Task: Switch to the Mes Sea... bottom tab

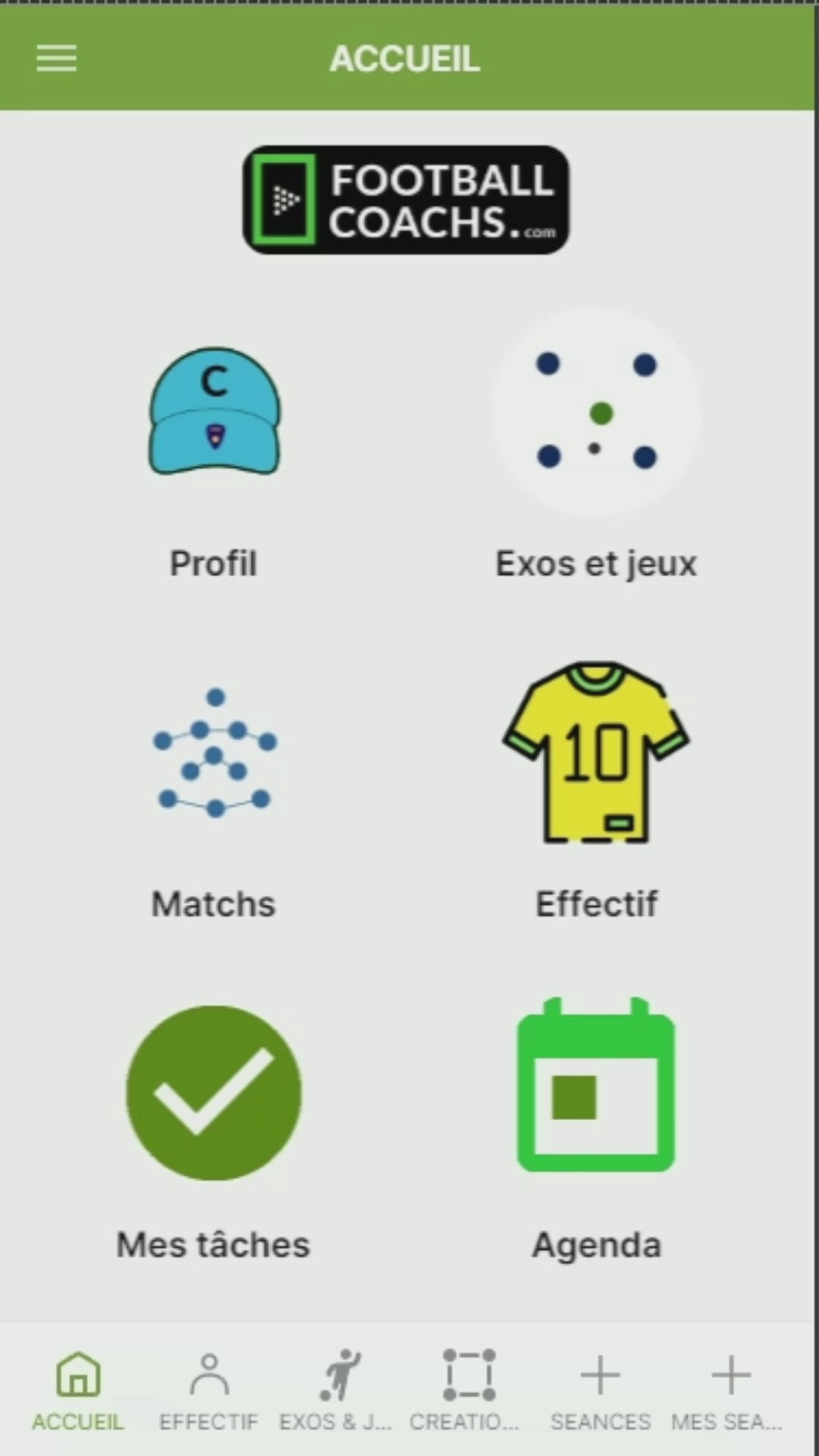Action: pos(728,1392)
